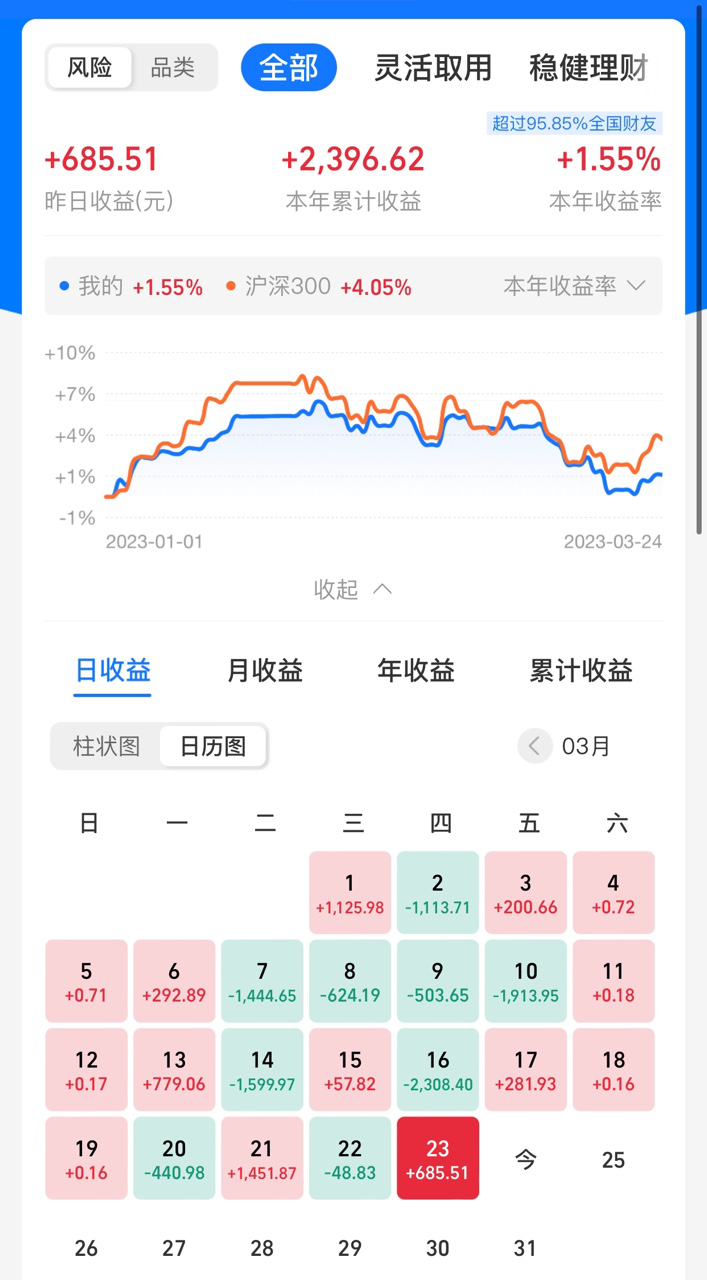Collapse the chart with 收起
The height and width of the screenshot is (1280, 707).
pos(353,589)
